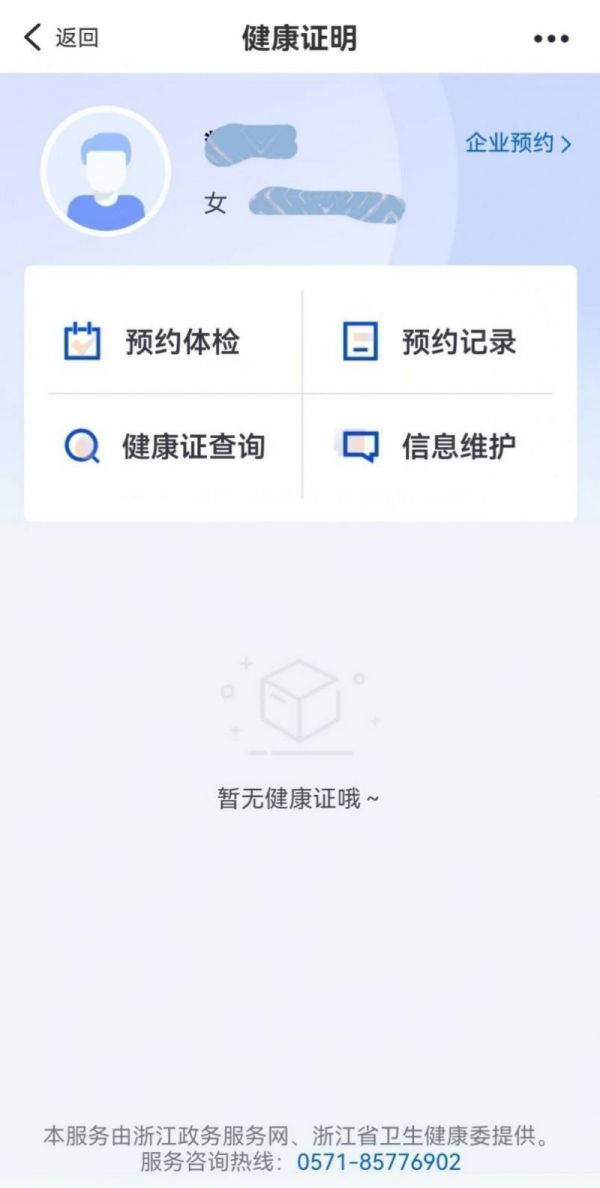Open 预约体检 to book a checkup
Image resolution: width=600 pixels, height=1188 pixels.
pos(153,342)
